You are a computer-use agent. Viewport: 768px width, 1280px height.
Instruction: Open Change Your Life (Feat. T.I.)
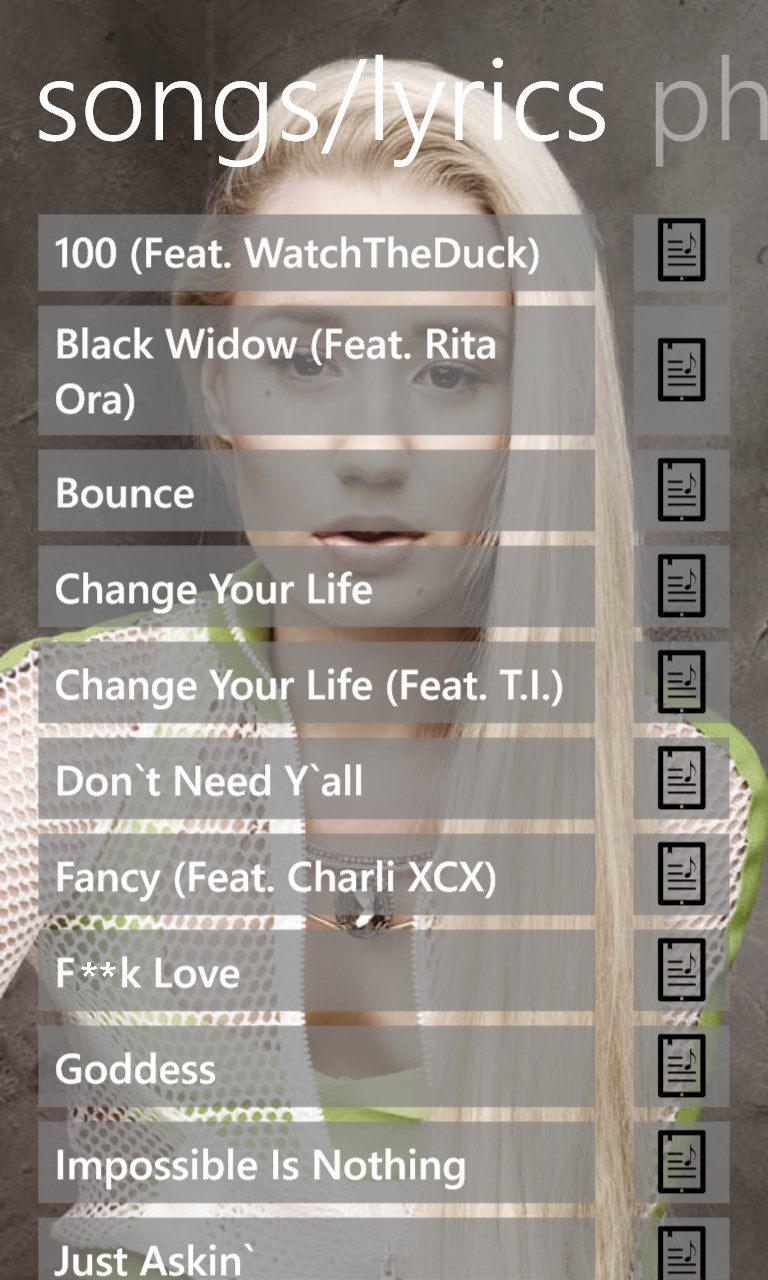[316, 684]
